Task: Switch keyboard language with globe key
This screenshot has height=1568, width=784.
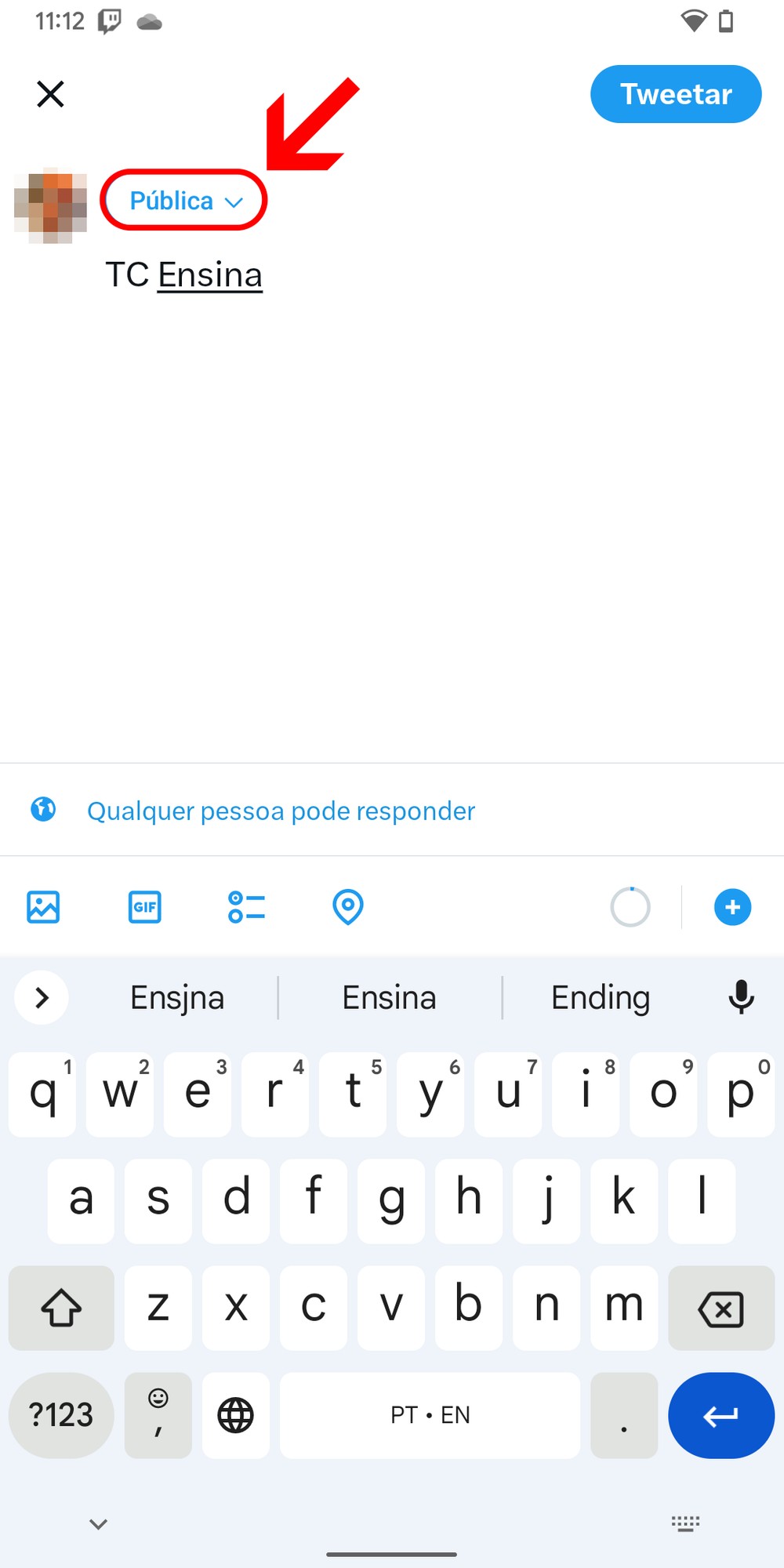Action: (x=235, y=1415)
